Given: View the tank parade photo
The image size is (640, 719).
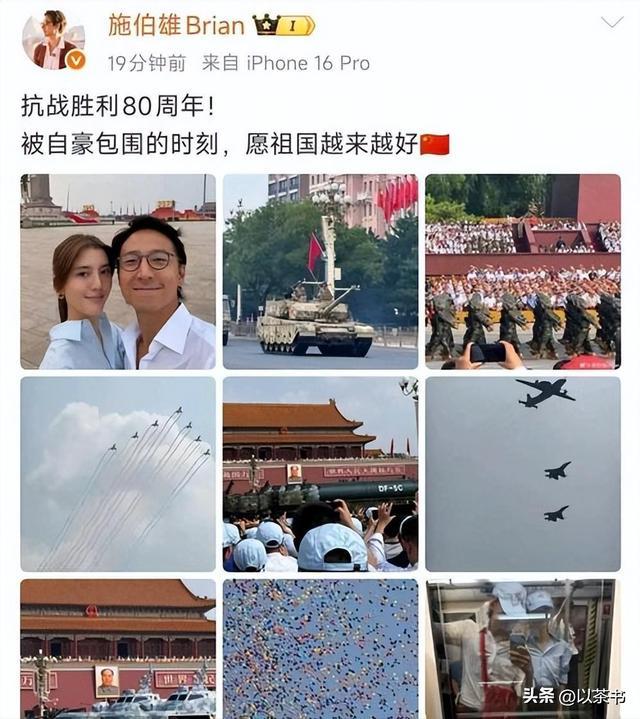Looking at the screenshot, I should pyautogui.click(x=320, y=272).
